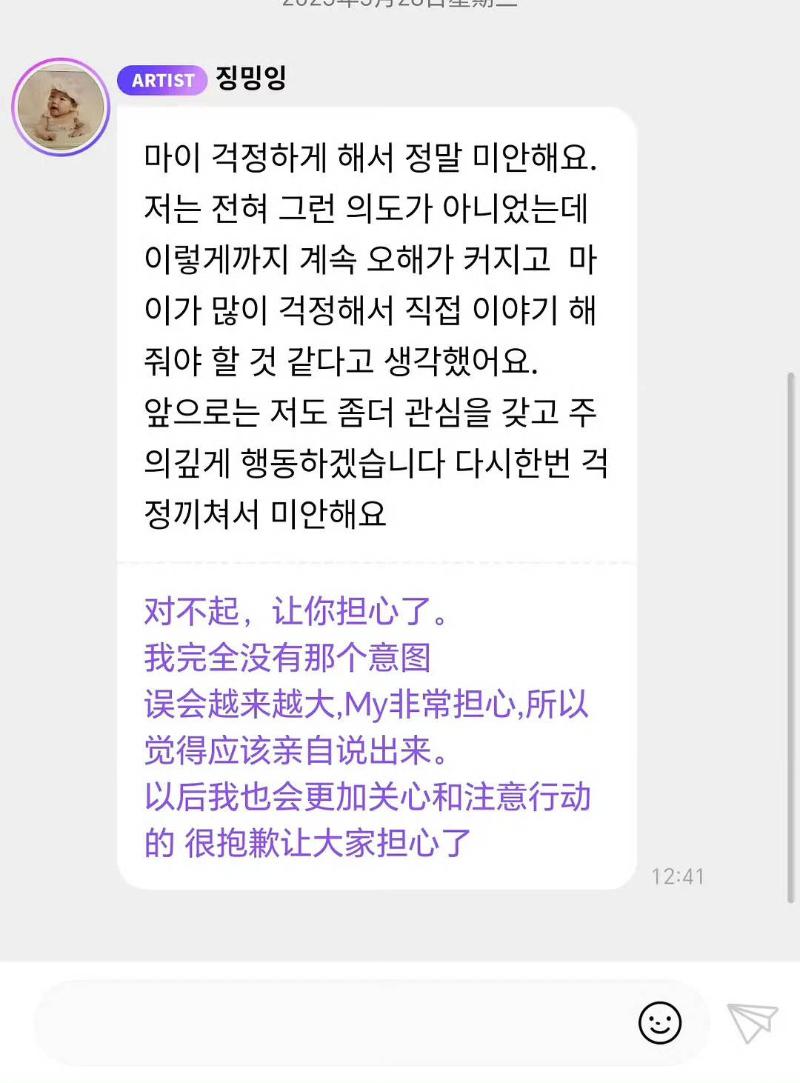Screen dimensions: 800x1083
Task: Send the message with the paper plane
Action: click(x=752, y=1022)
